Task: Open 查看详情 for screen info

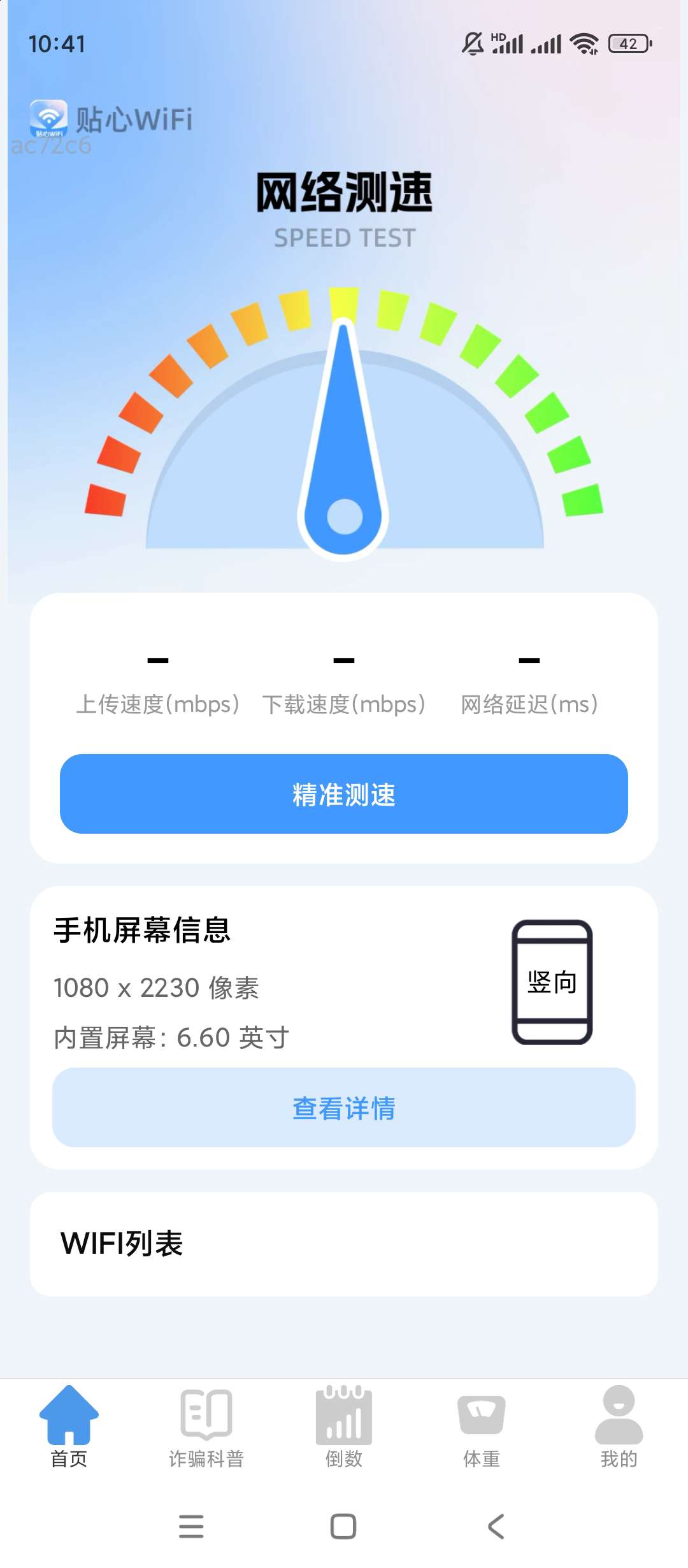Action: [x=344, y=1108]
